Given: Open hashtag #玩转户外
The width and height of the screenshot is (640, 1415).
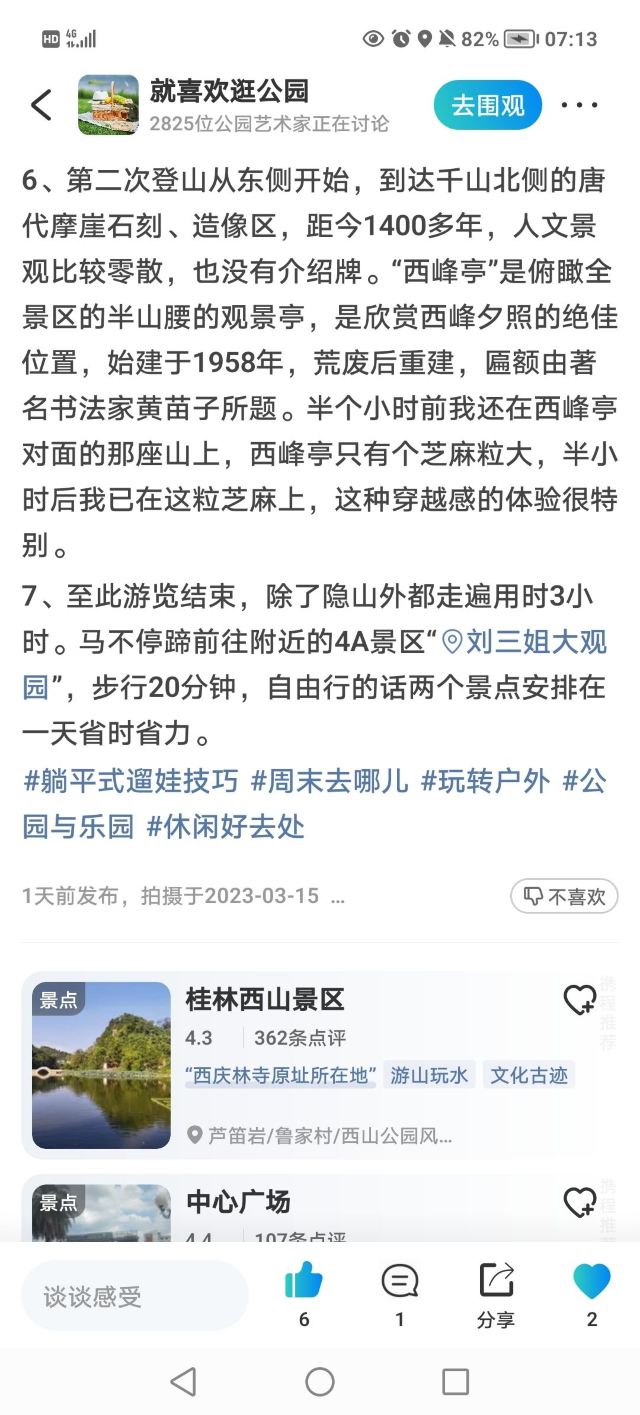Looking at the screenshot, I should pos(485,781).
